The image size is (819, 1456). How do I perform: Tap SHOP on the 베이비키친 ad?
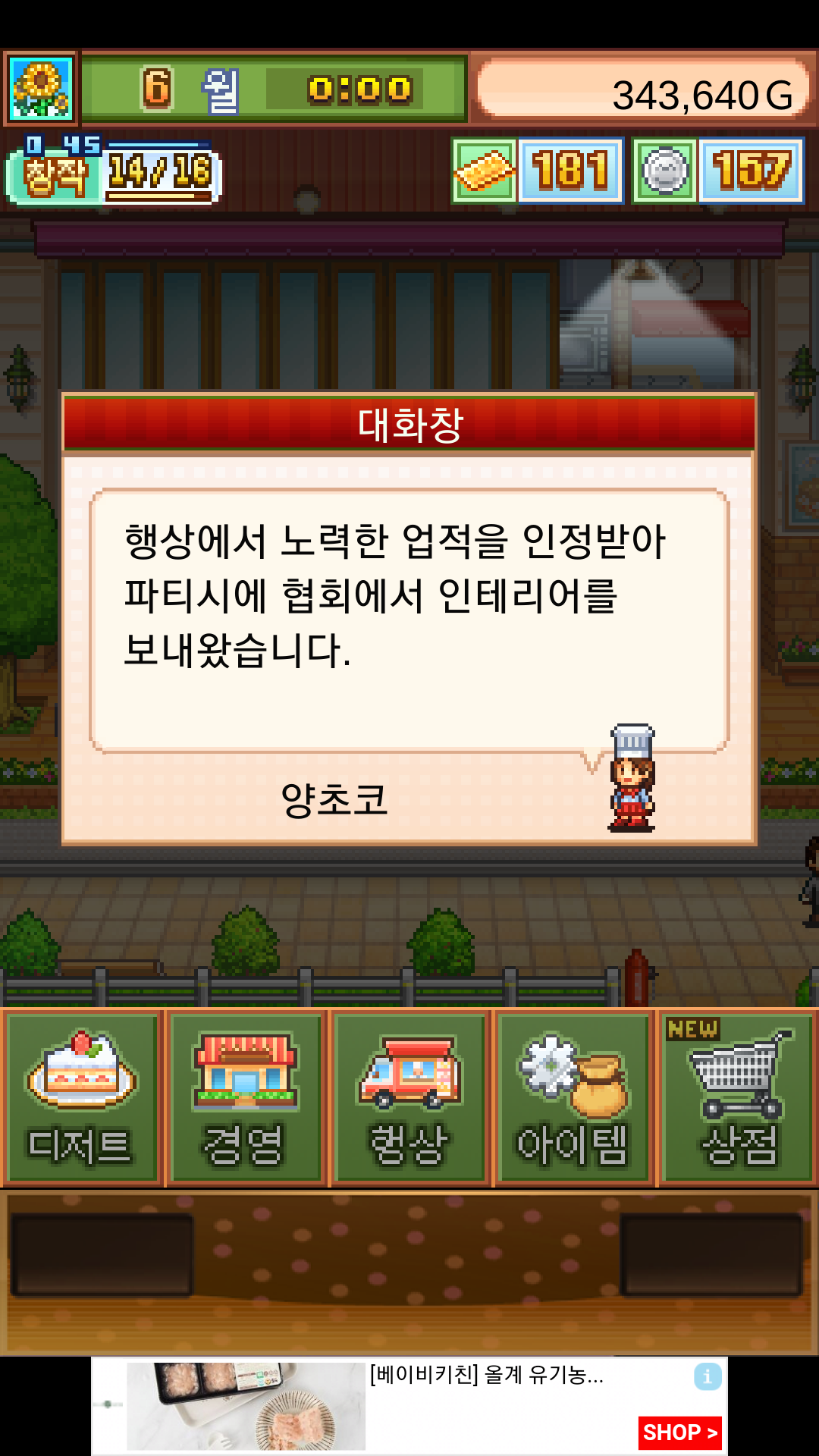point(679,1432)
